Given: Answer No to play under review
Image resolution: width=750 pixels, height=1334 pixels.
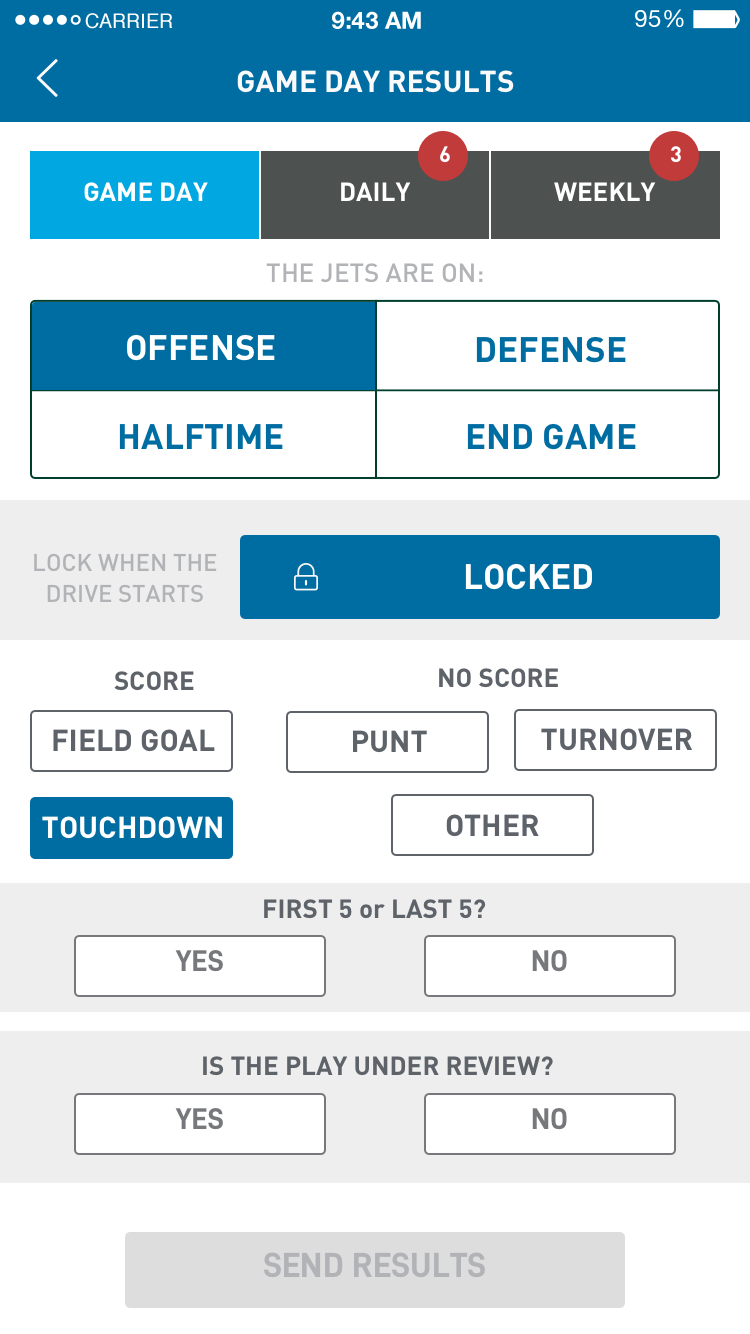Looking at the screenshot, I should click(x=550, y=1124).
